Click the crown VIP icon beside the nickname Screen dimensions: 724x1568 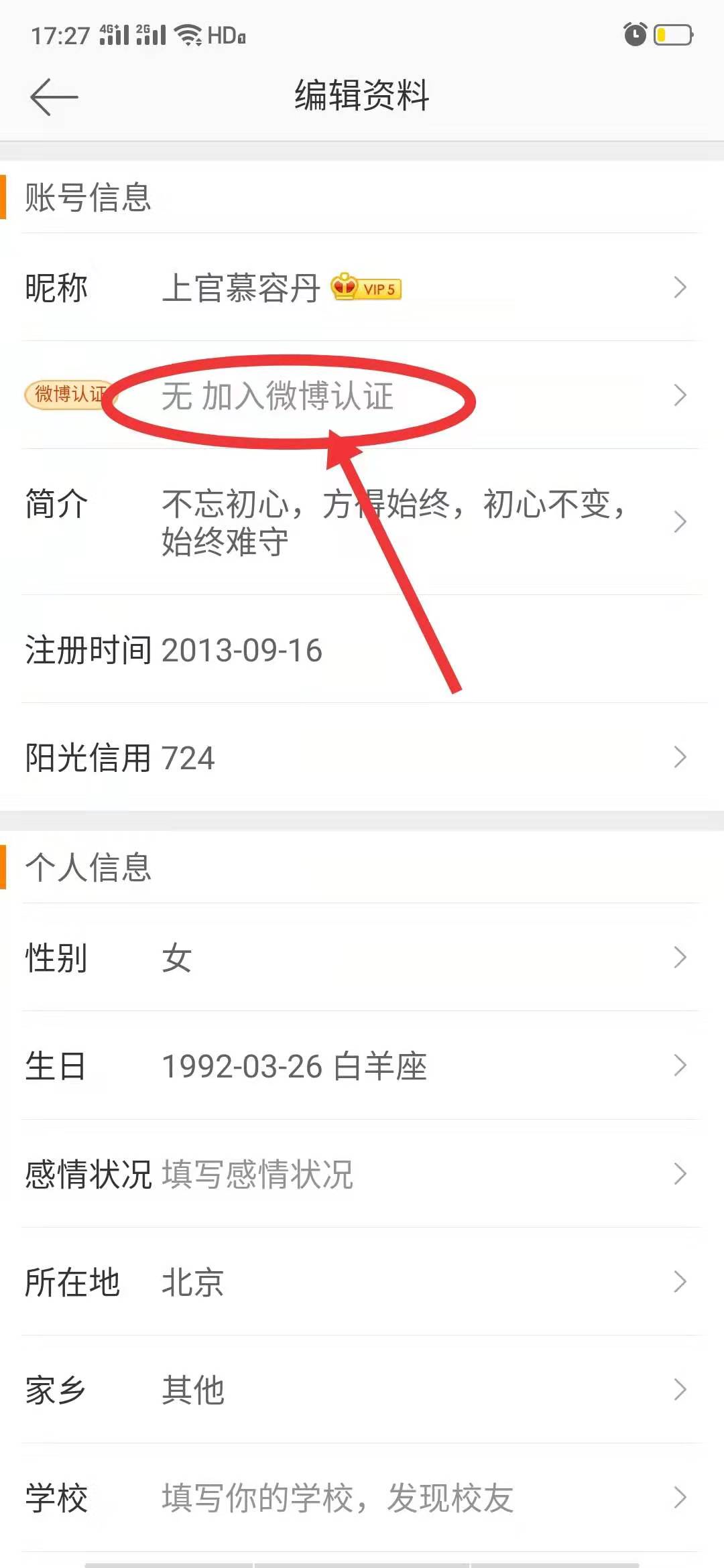point(344,287)
